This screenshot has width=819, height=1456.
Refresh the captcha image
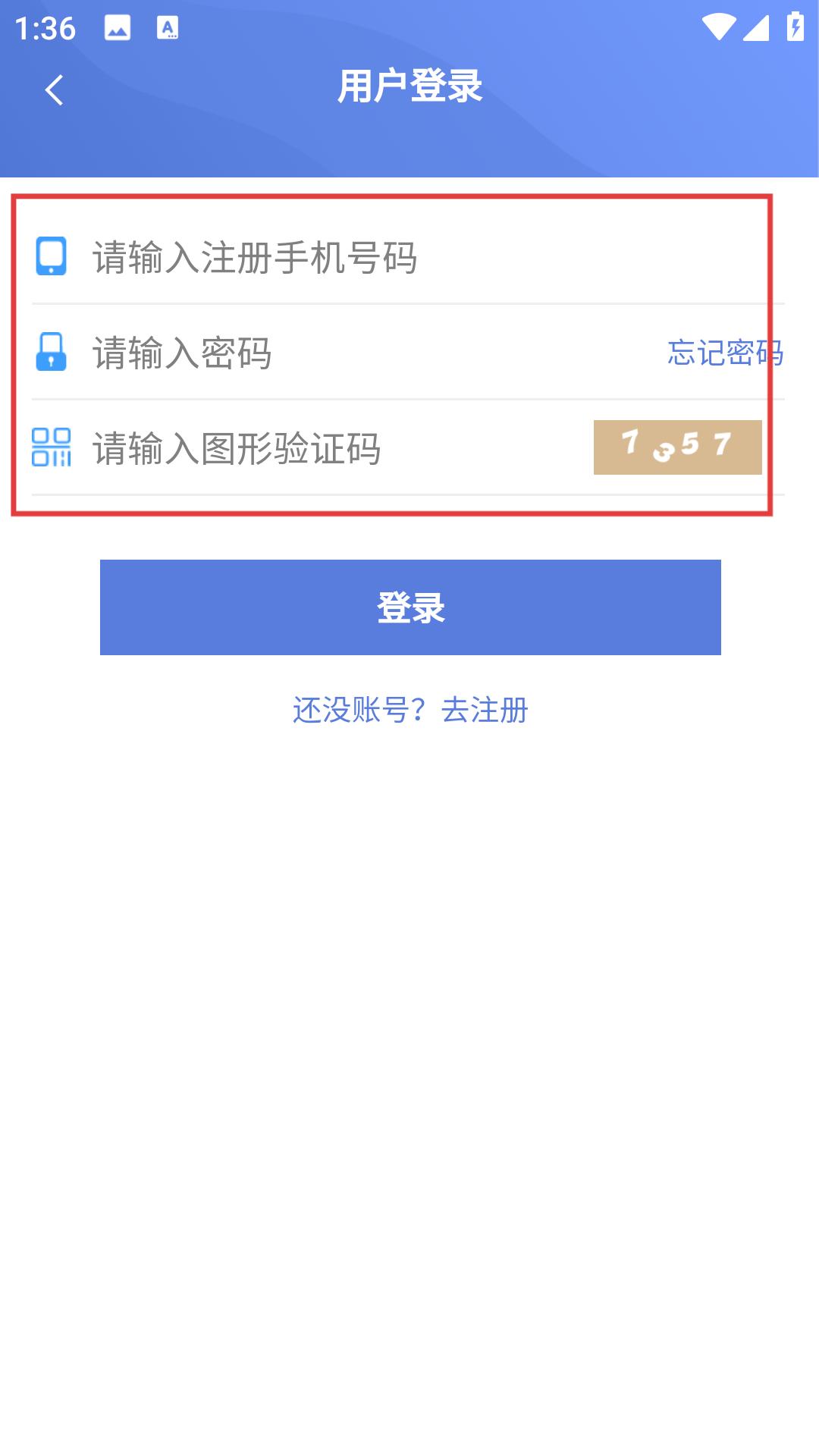pyautogui.click(x=677, y=447)
